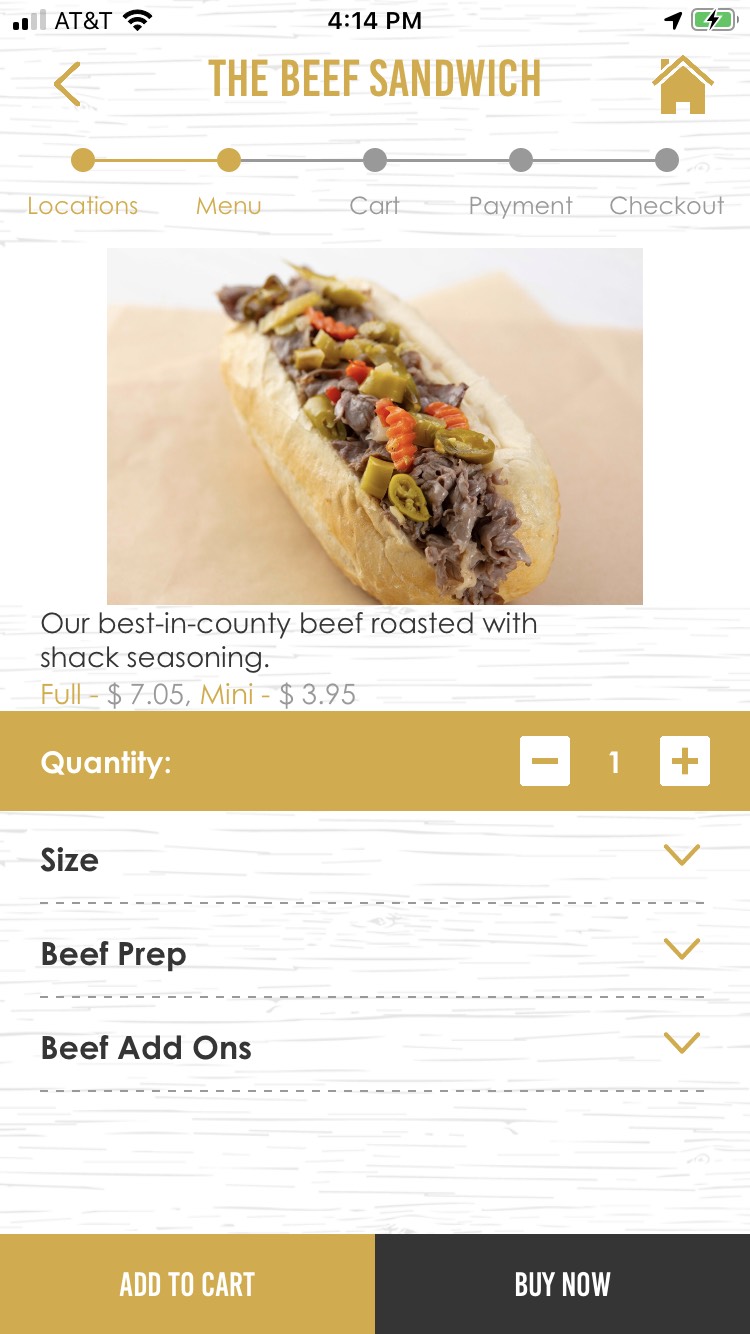Go back using the arrow icon
750x1334 pixels.
click(68, 84)
